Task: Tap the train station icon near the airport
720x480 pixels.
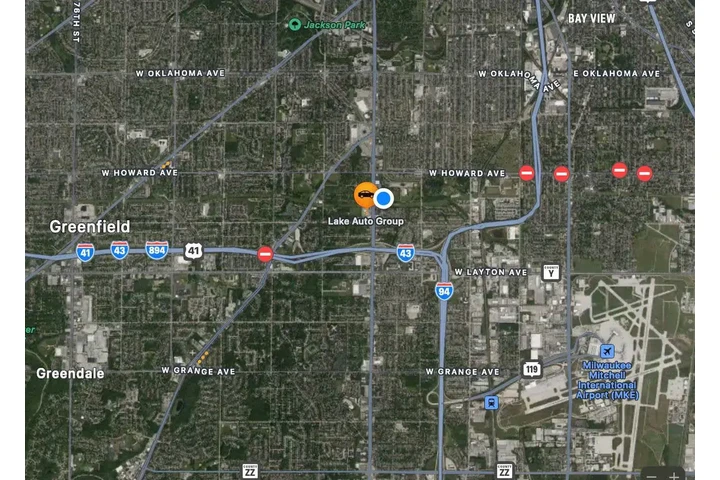Action: click(x=491, y=402)
